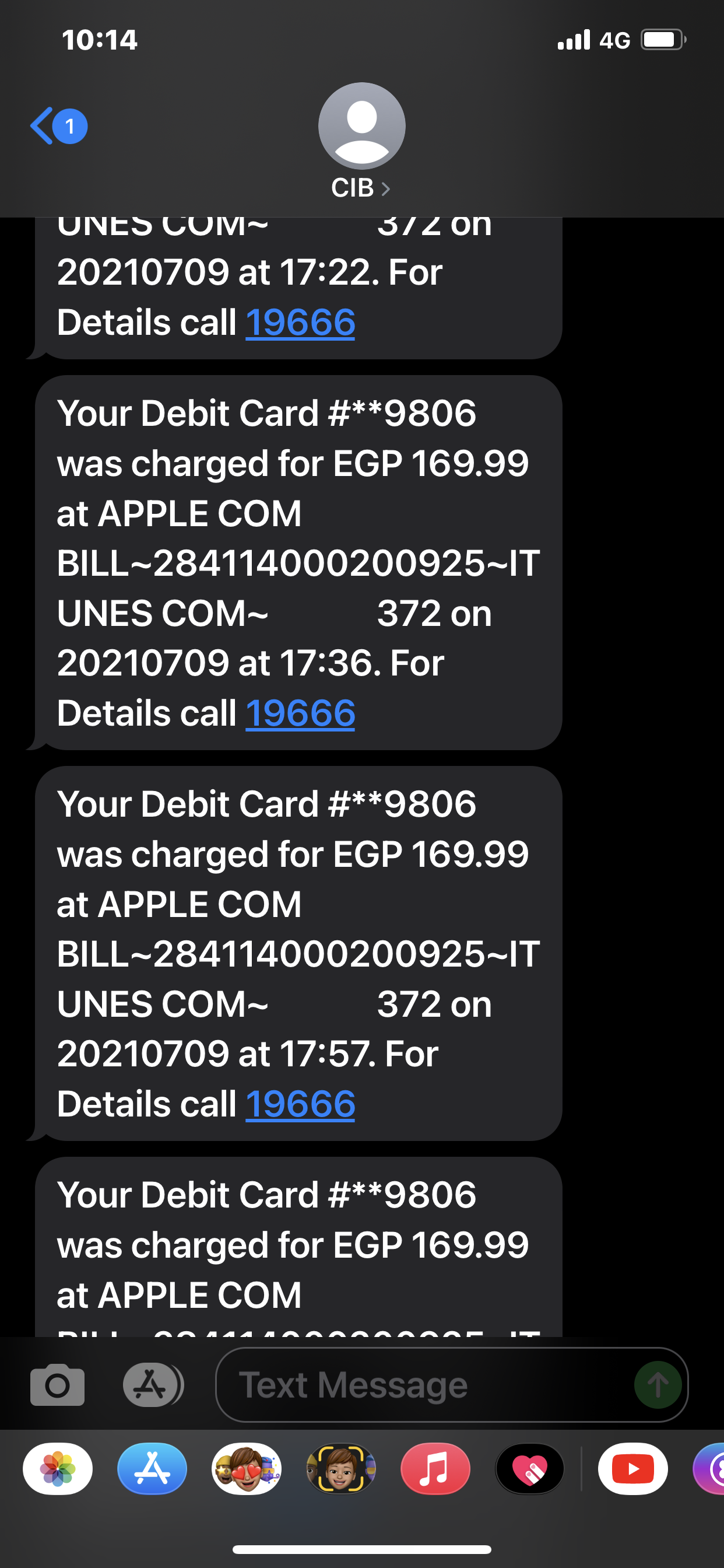
Task: Dial 19666 from the 17:57 message
Action: coord(300,1104)
